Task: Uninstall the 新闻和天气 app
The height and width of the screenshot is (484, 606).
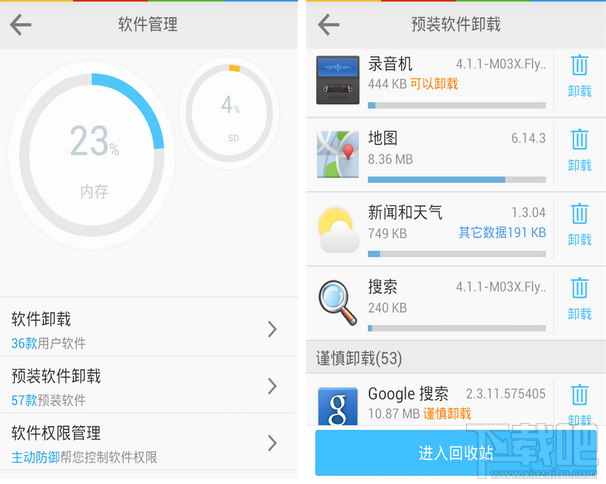Action: pyautogui.click(x=579, y=224)
